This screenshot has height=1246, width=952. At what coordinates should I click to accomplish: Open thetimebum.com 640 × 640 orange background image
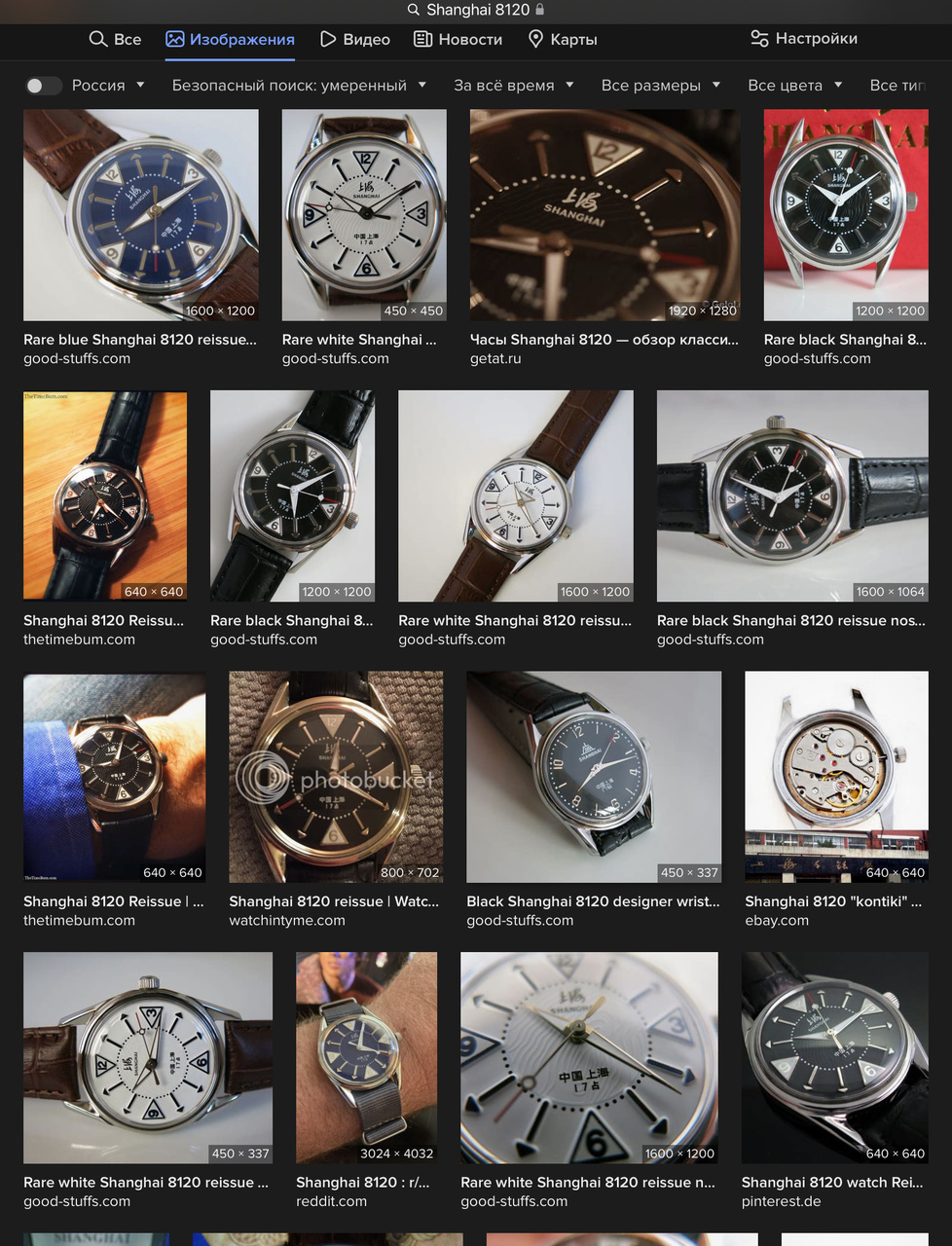pyautogui.click(x=105, y=496)
